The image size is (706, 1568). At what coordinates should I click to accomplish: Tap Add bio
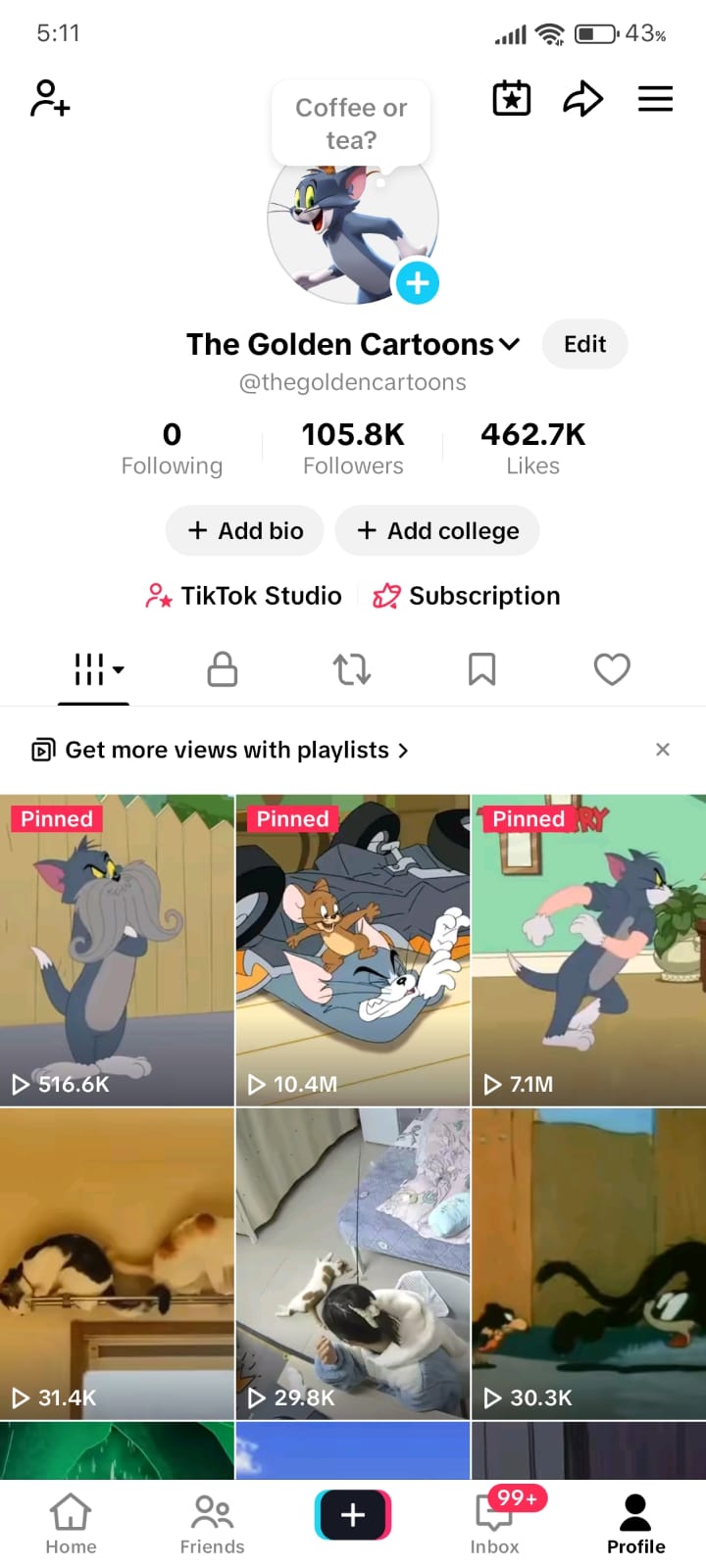pos(245,530)
